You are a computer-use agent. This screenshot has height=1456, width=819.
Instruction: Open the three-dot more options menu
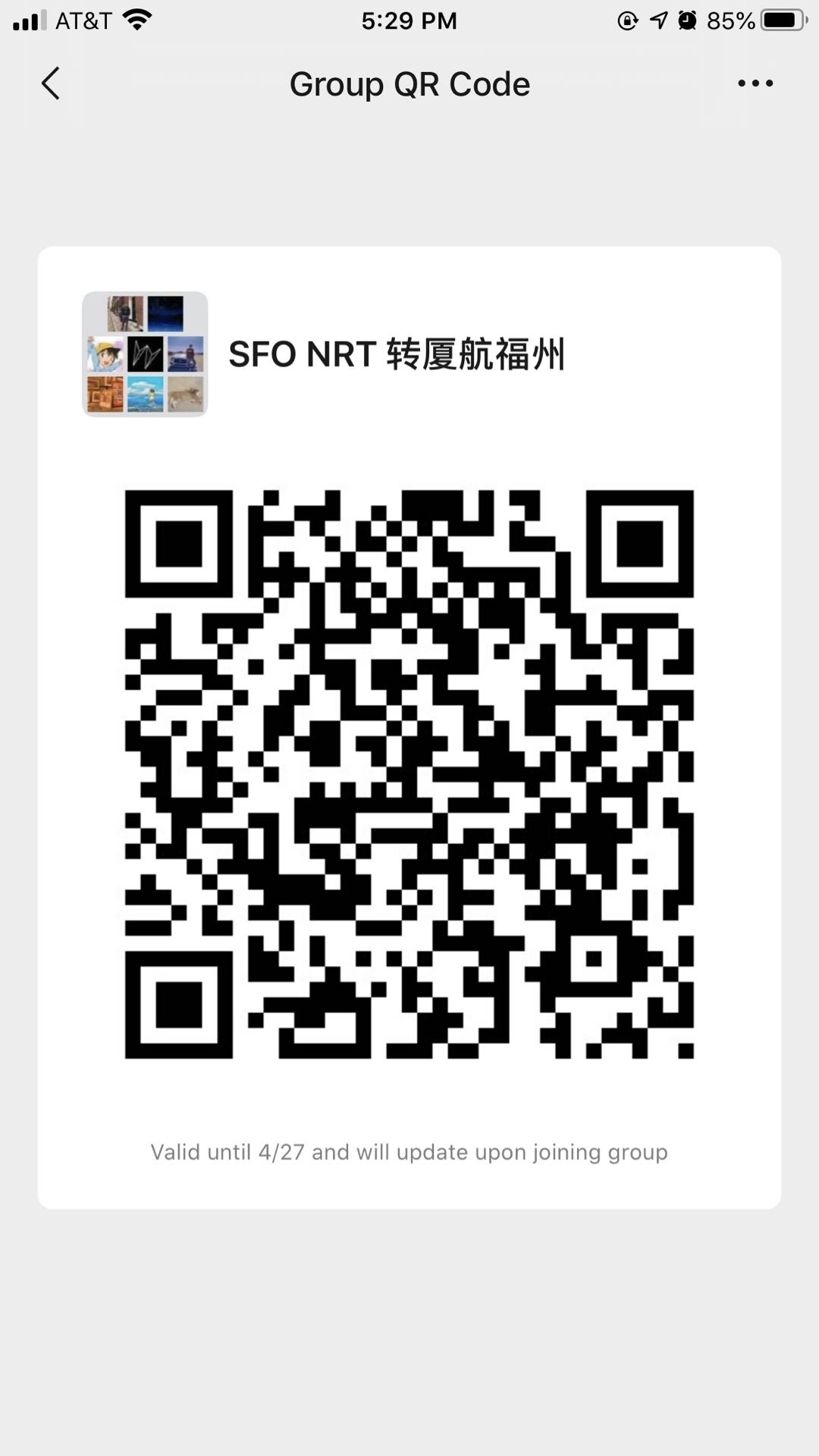point(755,83)
